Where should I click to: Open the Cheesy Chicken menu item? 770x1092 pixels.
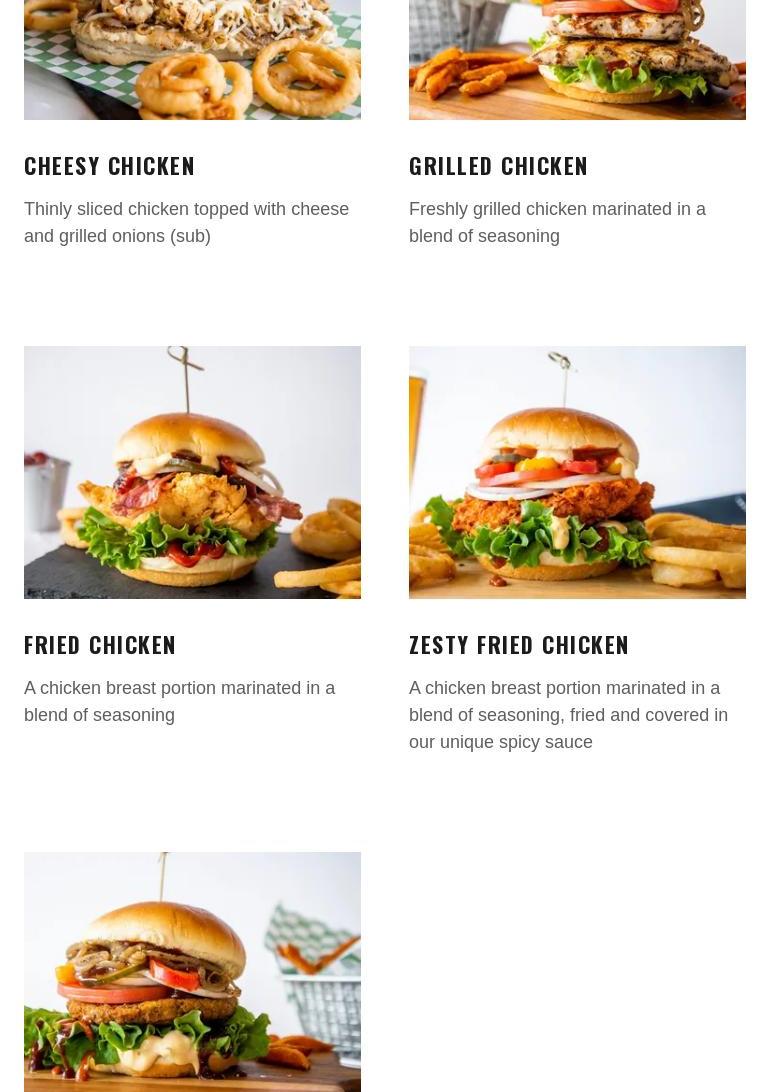110,165
